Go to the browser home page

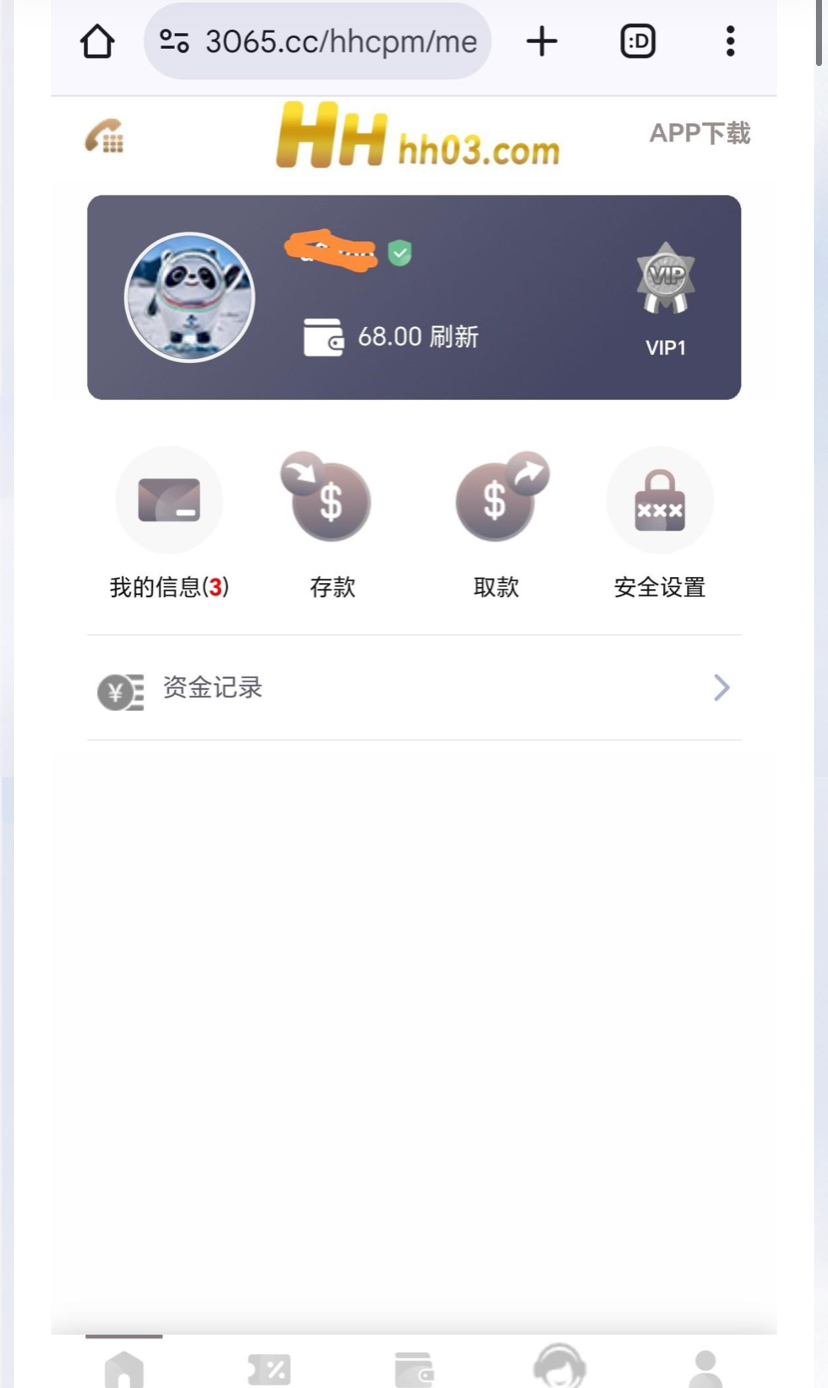[x=97, y=42]
